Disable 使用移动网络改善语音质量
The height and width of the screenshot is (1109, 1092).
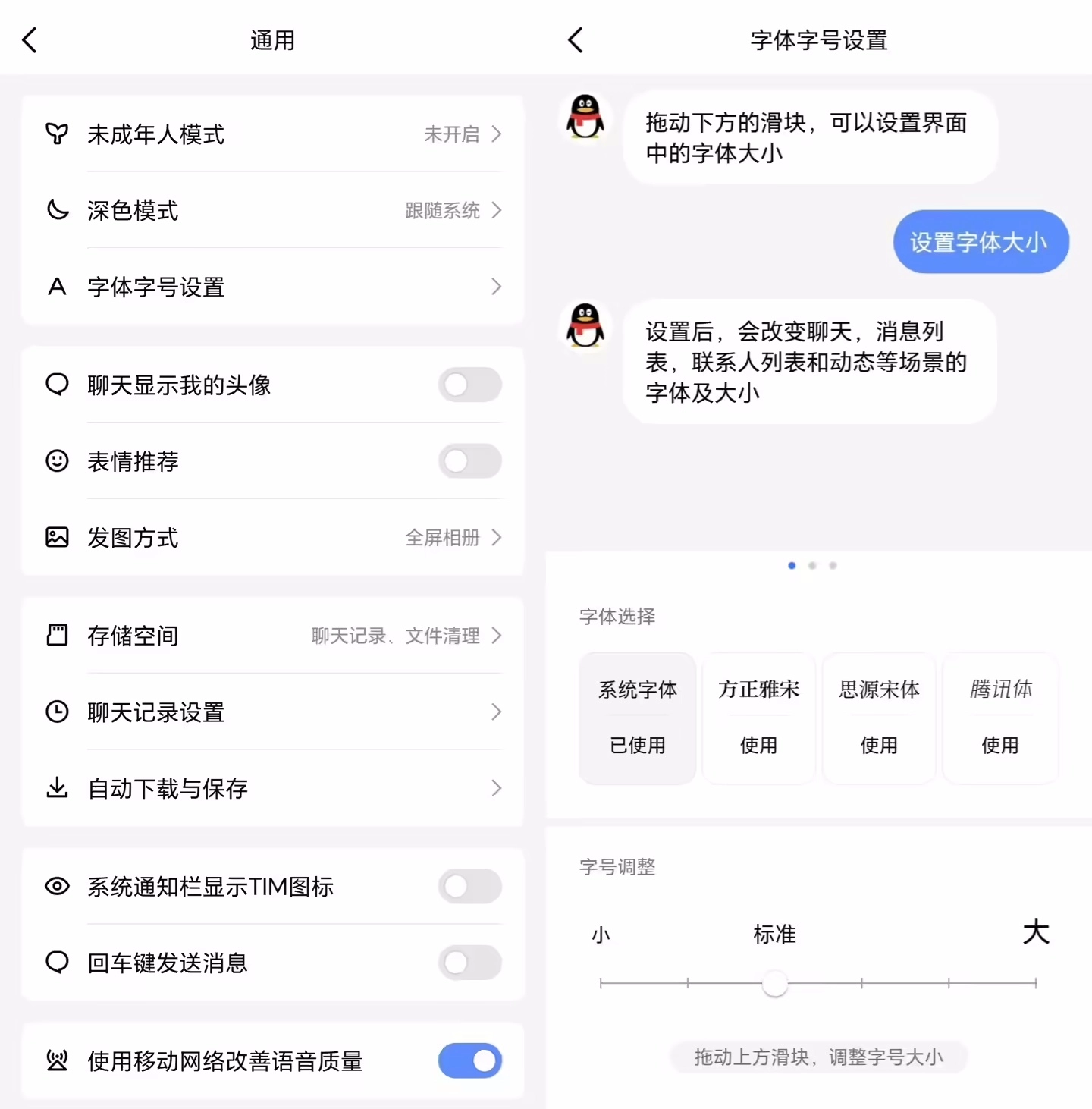click(x=469, y=1060)
